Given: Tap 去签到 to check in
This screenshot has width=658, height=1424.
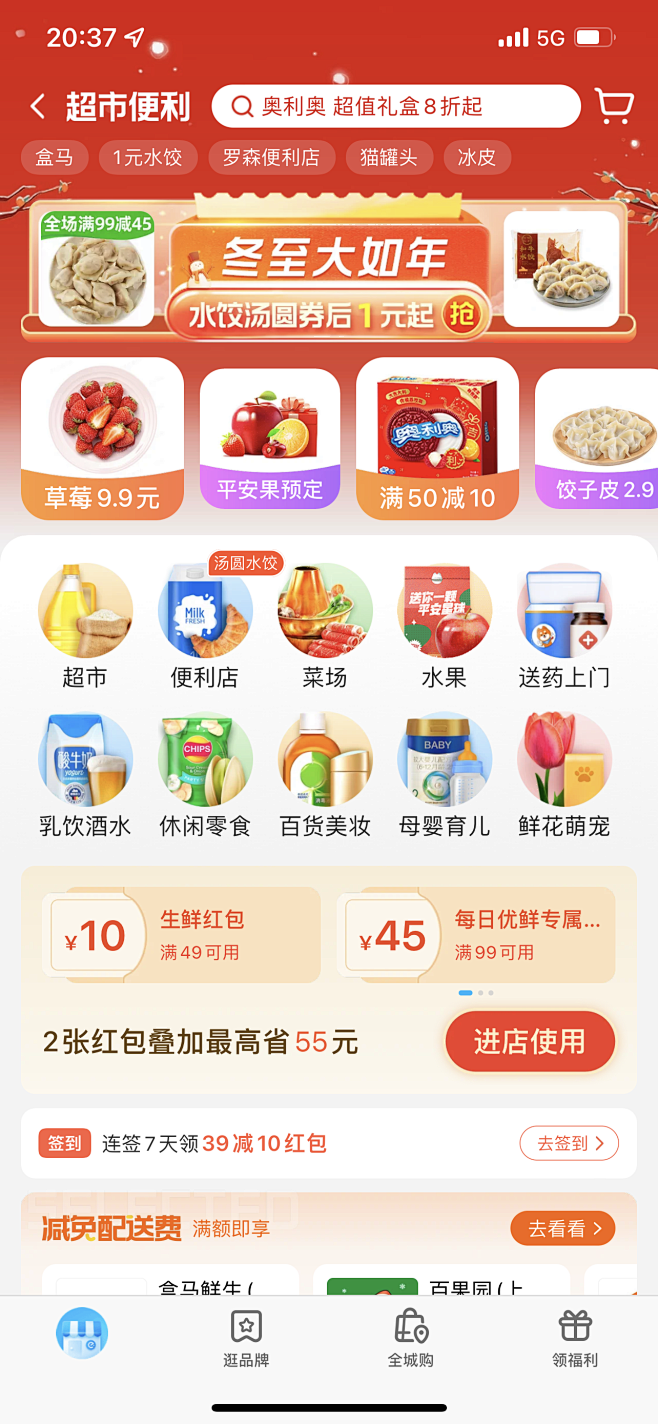Looking at the screenshot, I should 569,1143.
